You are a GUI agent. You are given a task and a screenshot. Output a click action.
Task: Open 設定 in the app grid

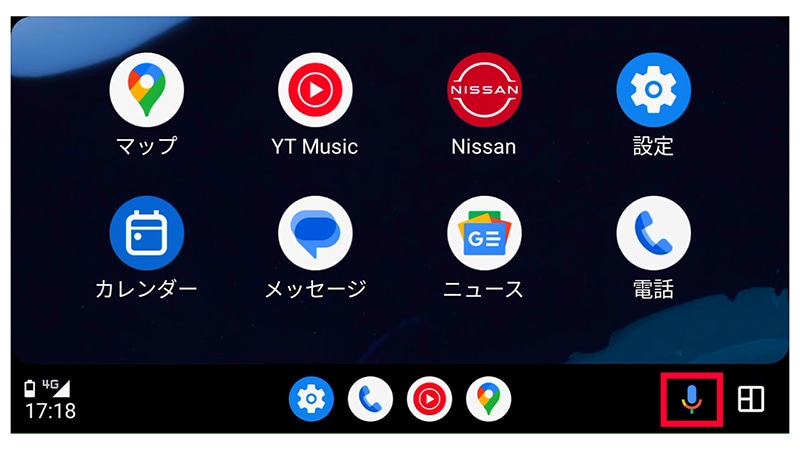point(653,90)
